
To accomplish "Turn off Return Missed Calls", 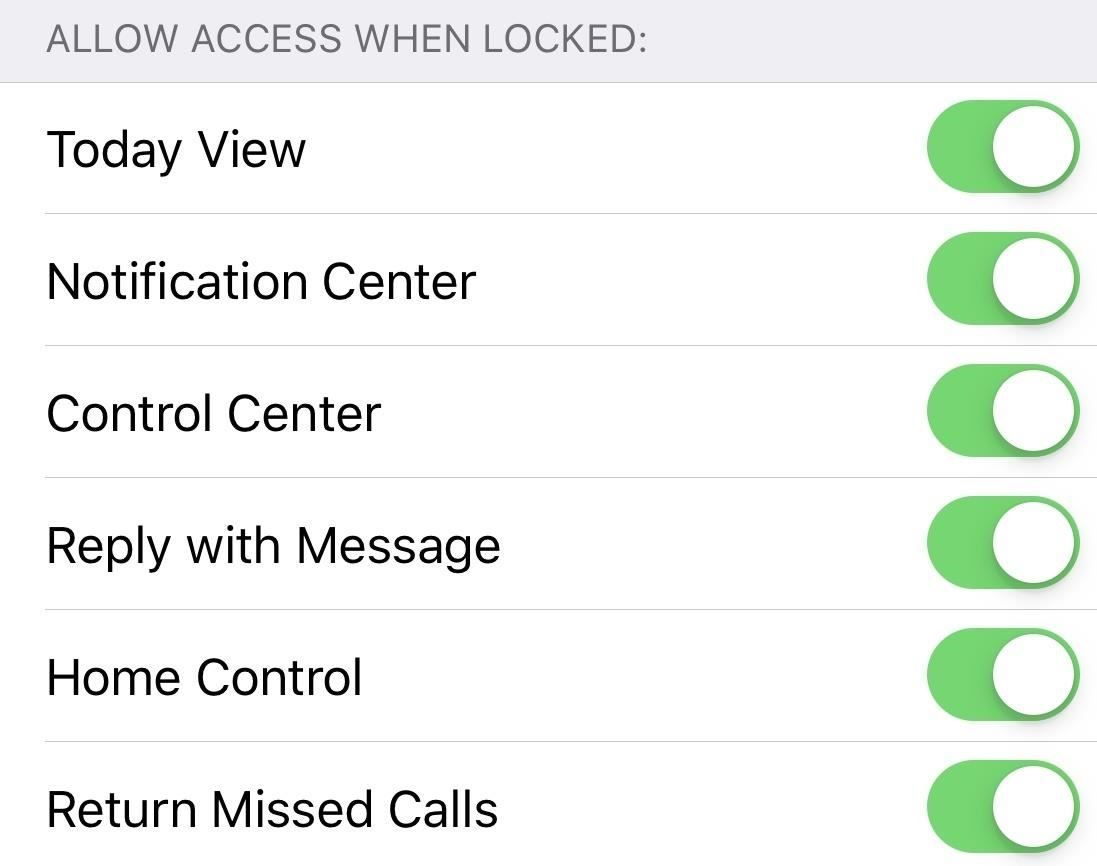I will pyautogui.click(x=1002, y=807).
